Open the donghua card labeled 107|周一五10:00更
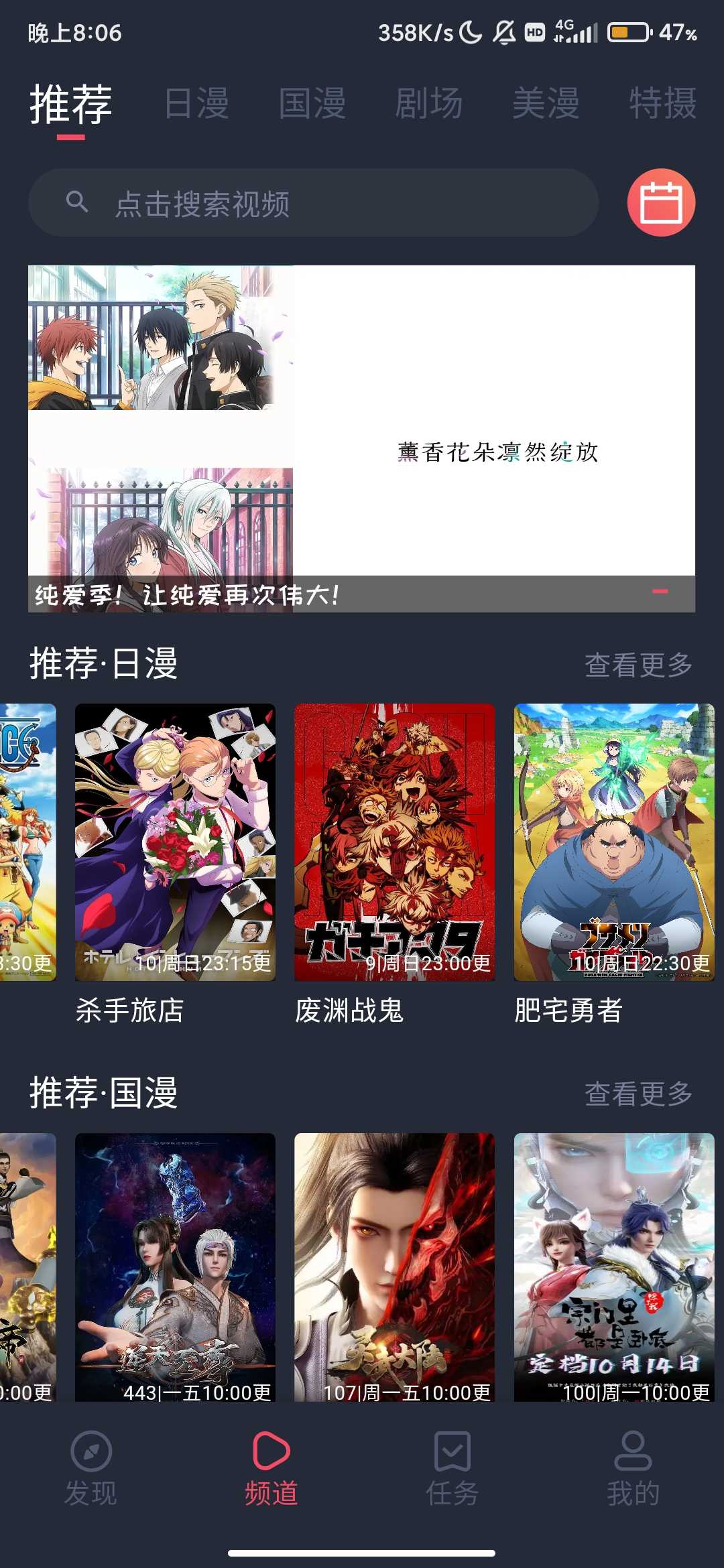The image size is (724, 1568). [394, 1266]
